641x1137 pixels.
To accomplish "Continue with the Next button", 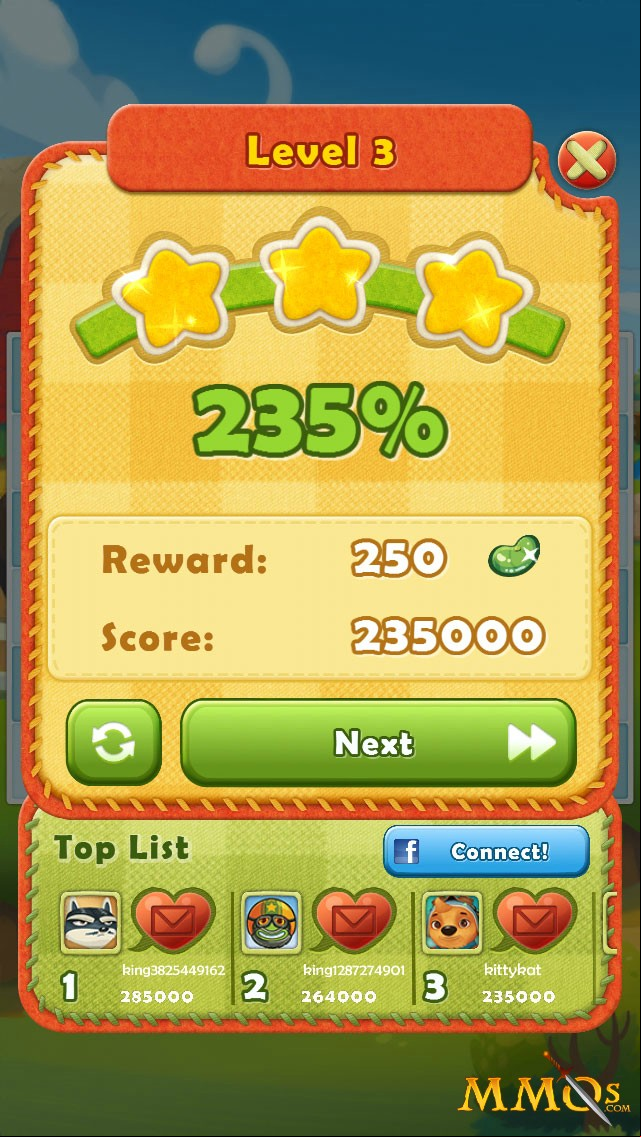I will pyautogui.click(x=378, y=743).
